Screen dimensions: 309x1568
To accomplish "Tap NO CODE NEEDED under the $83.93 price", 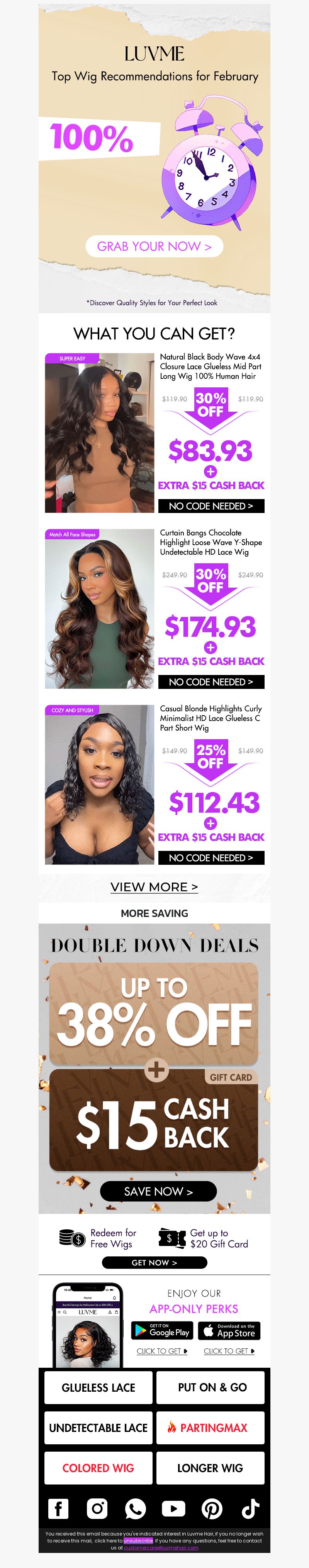I will 211,506.
